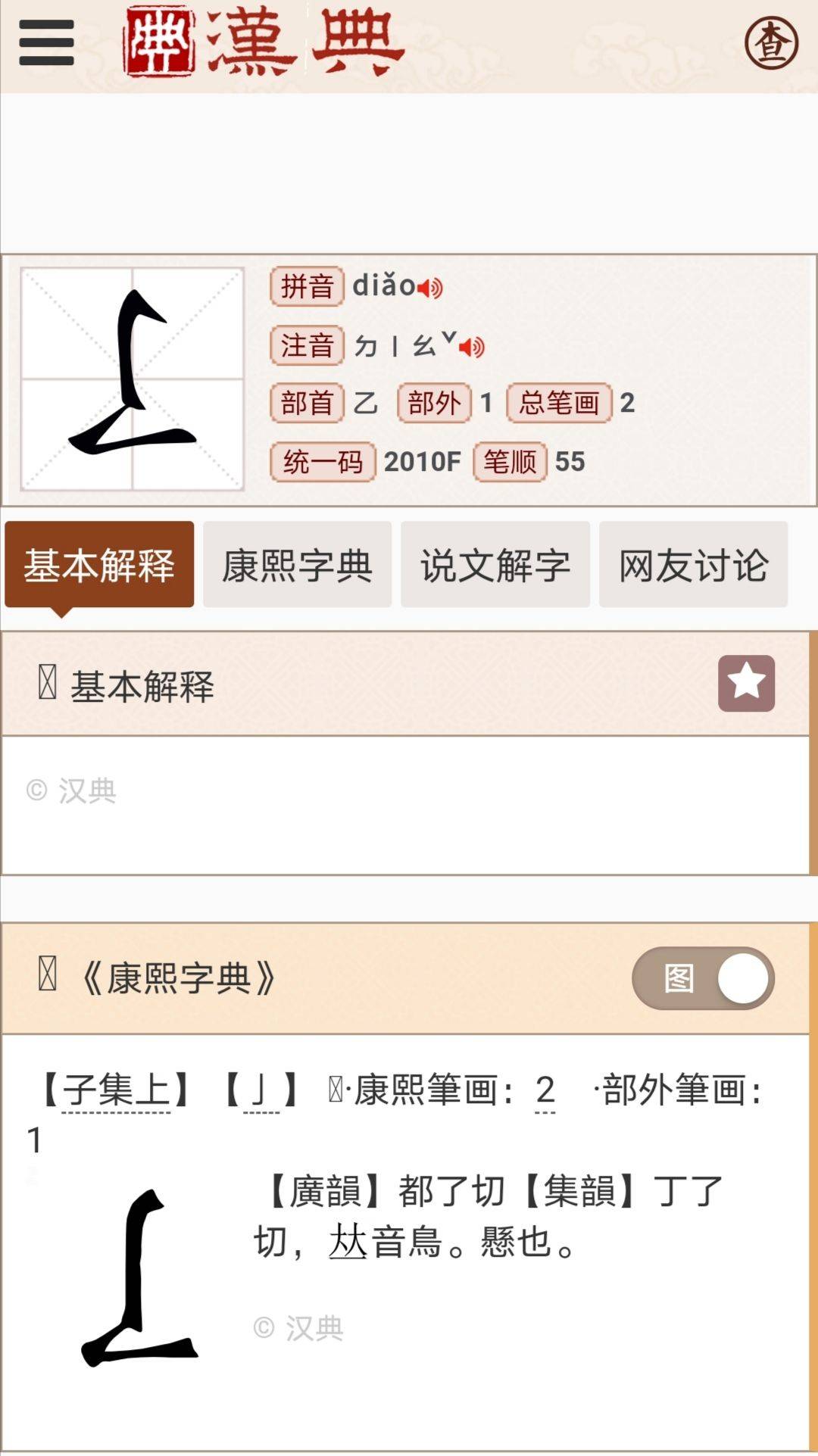Play the zhuyin pronunciation audio

472,347
